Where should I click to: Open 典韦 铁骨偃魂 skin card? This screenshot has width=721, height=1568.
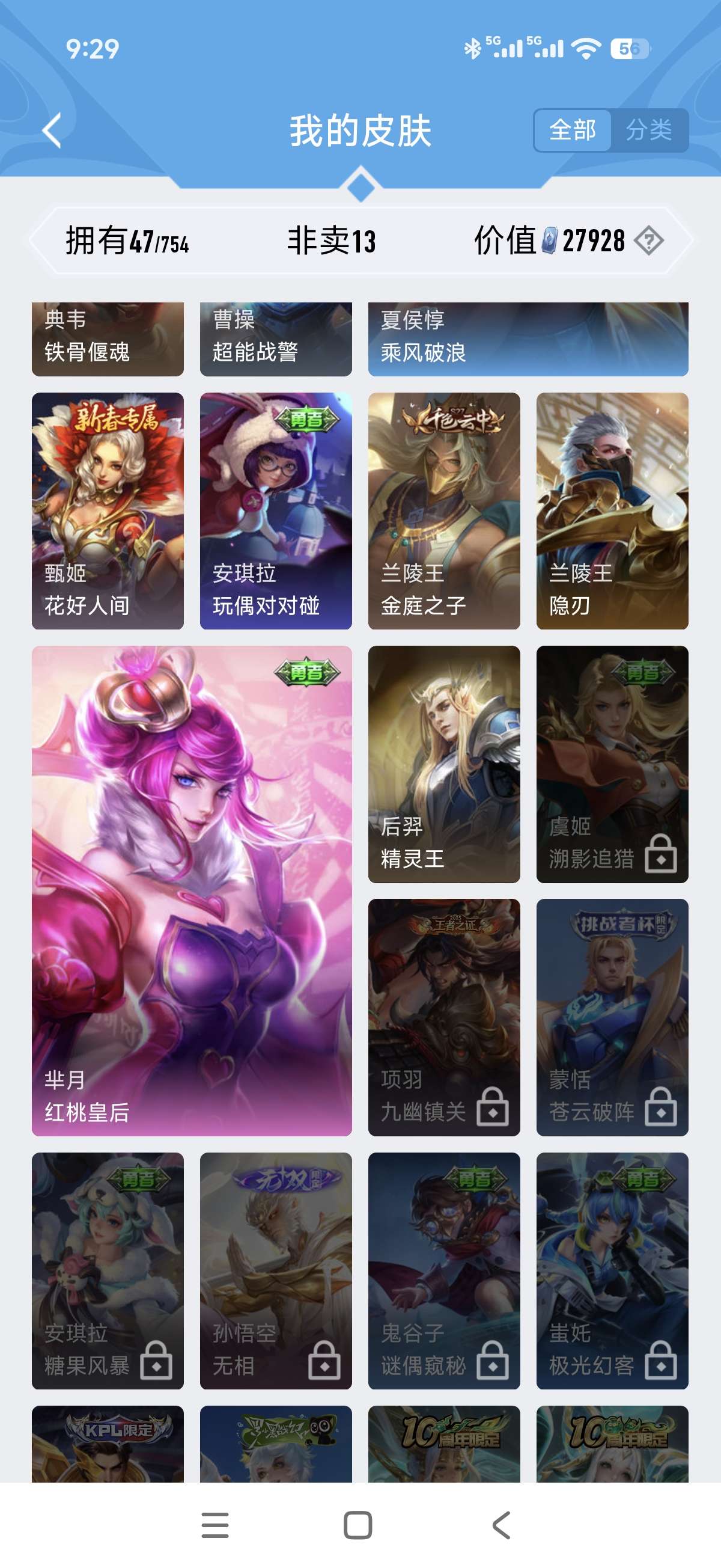tap(108, 339)
